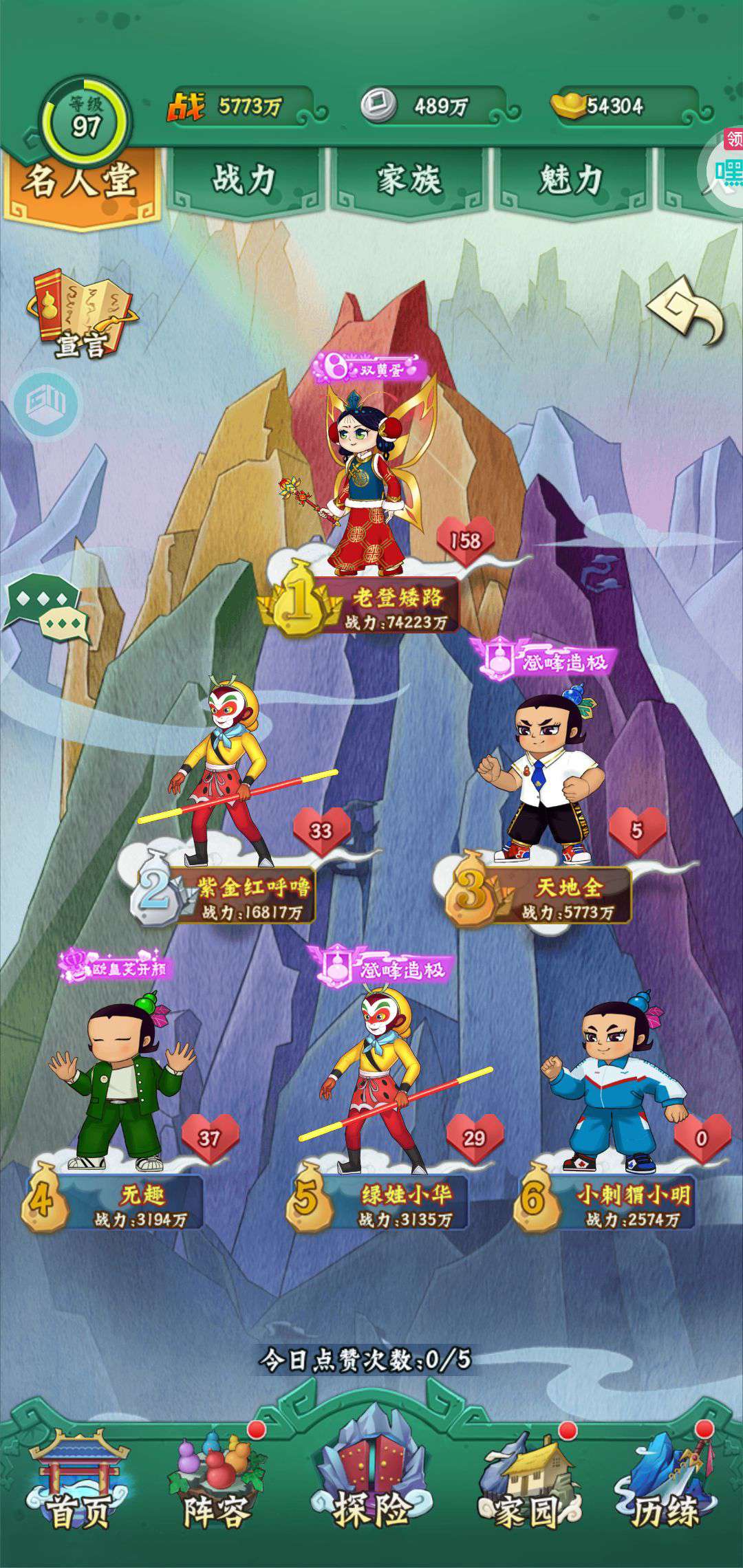This screenshot has width=743, height=1568.
Task: Tap the back arrow icon
Action: coord(687,311)
